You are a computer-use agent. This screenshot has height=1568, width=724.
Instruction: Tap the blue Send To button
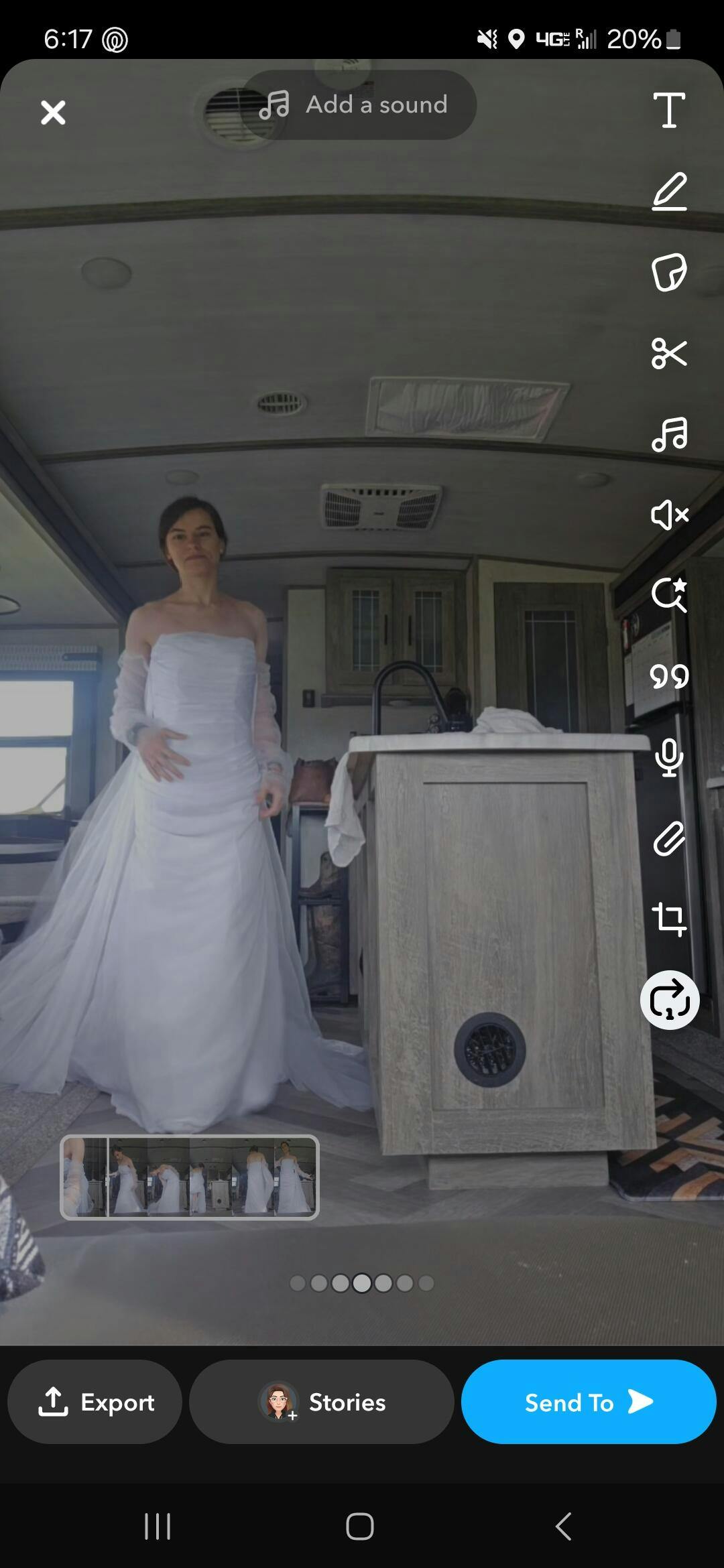tap(589, 1402)
